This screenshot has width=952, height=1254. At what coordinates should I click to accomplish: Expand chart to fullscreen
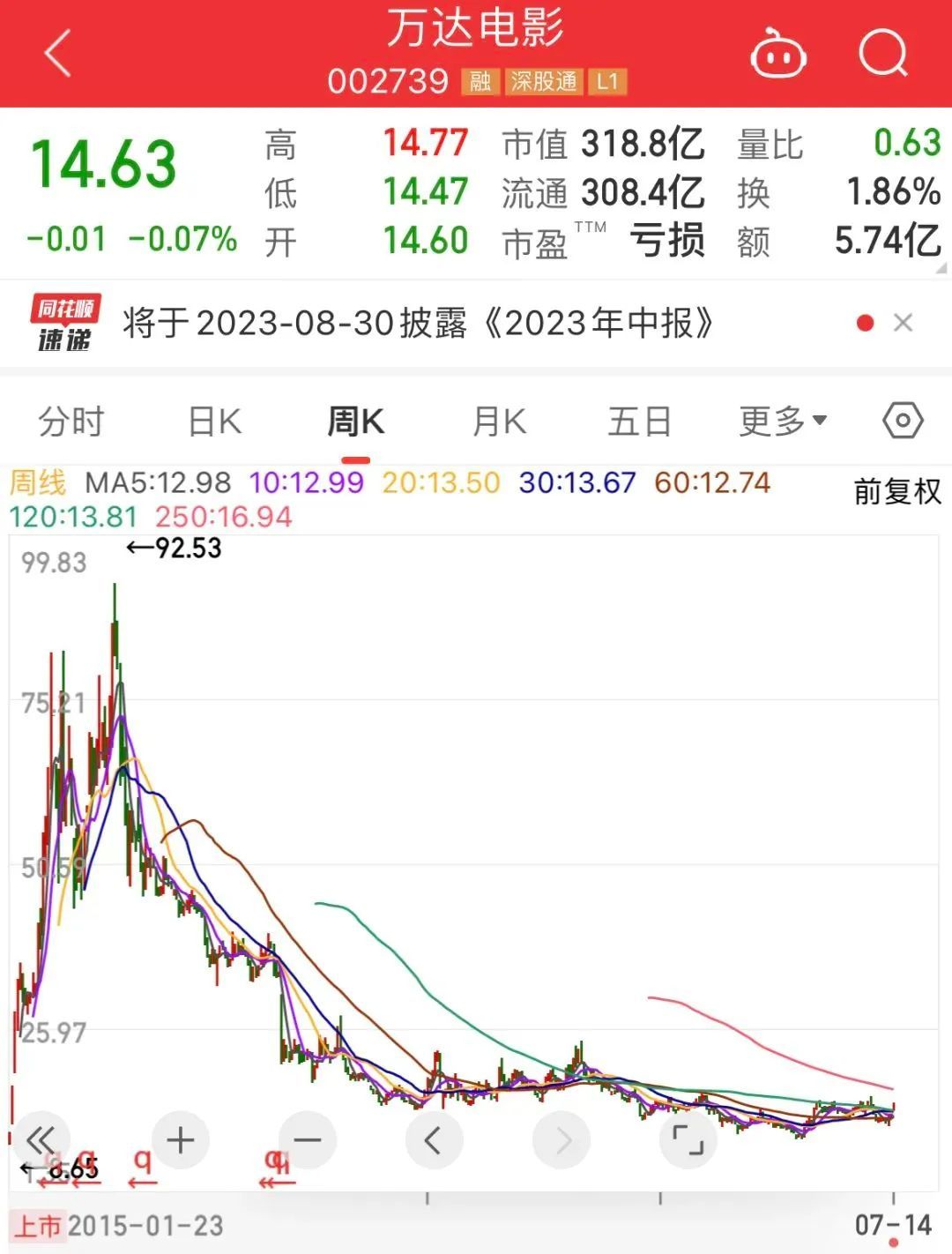point(688,1140)
